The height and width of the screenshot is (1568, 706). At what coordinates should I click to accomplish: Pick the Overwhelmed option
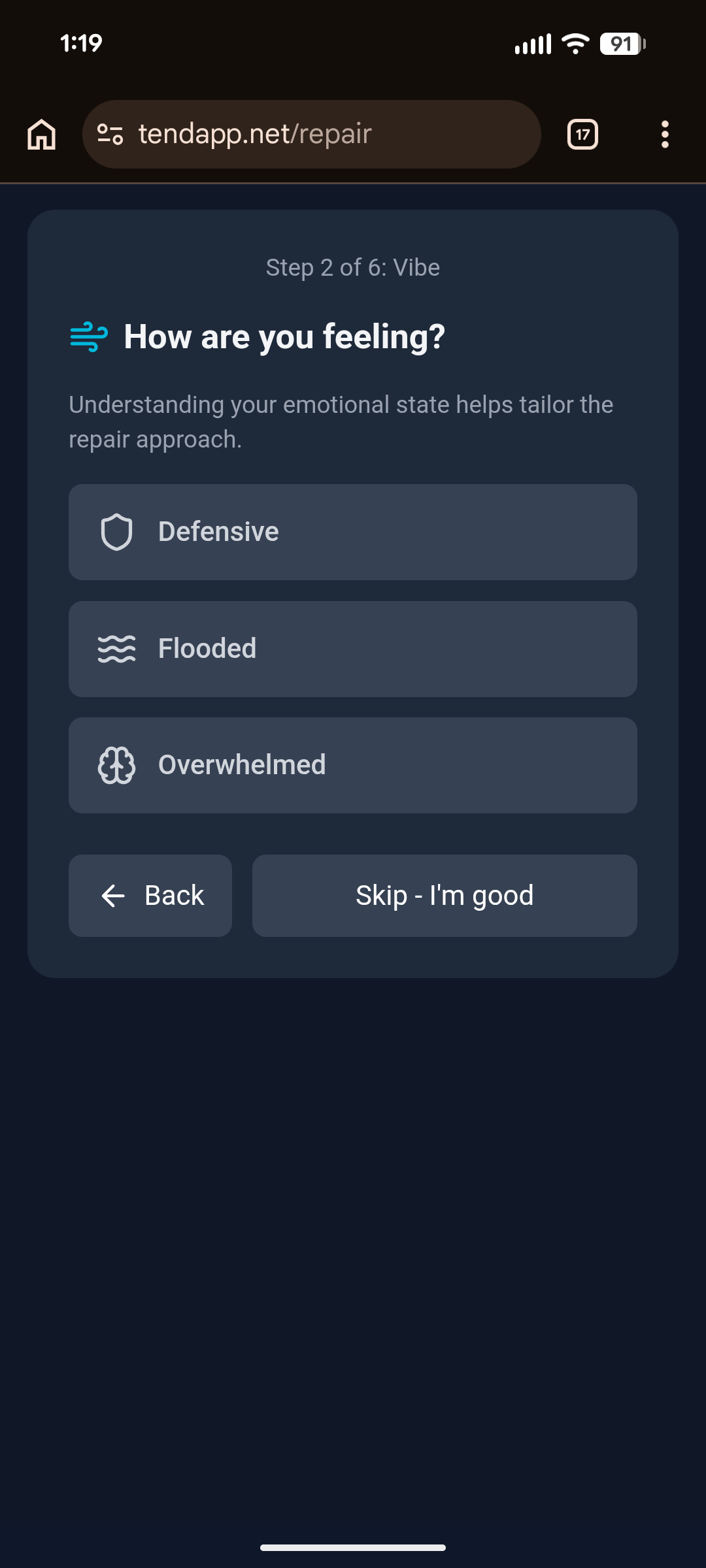click(x=353, y=765)
